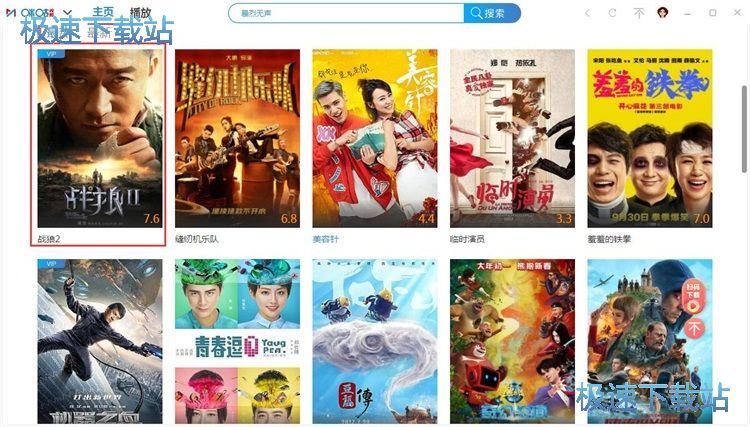This screenshot has width=750, height=427.
Task: Open the 缝纫机乐队 movie card
Action: coord(237,138)
